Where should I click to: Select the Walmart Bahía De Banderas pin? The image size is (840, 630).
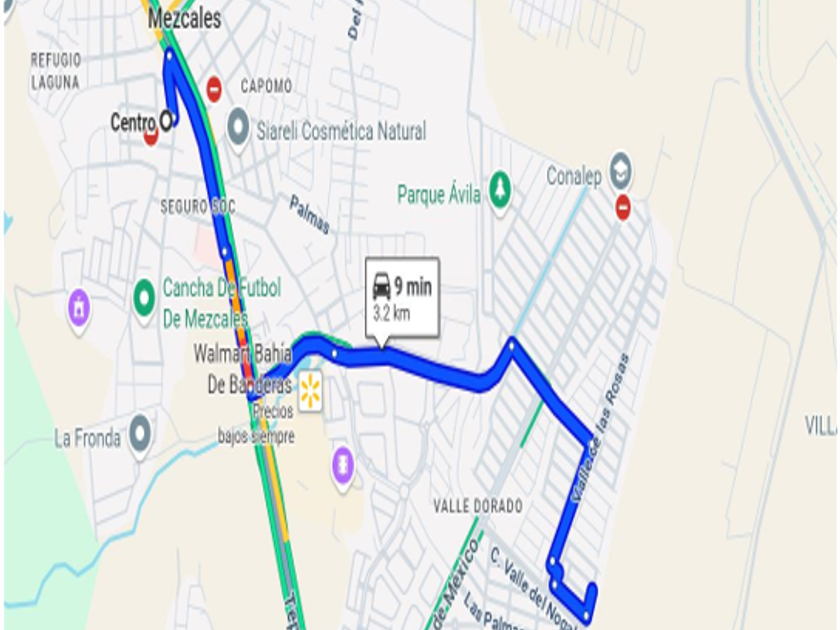coord(310,388)
